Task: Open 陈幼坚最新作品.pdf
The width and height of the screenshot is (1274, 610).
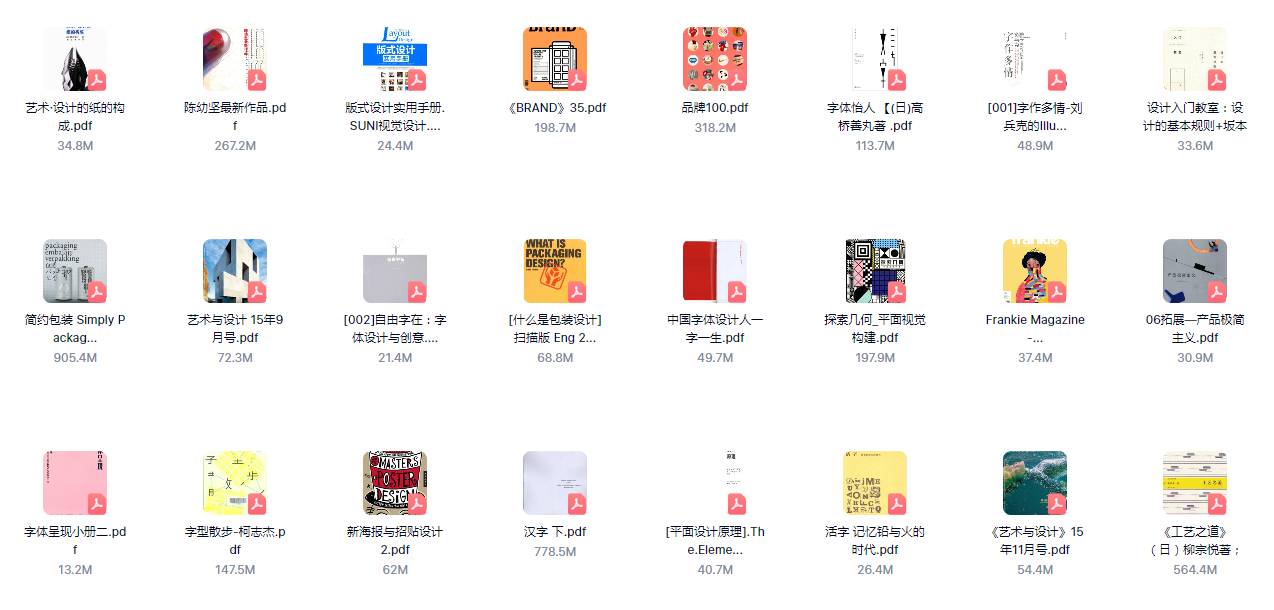Action: 235,60
